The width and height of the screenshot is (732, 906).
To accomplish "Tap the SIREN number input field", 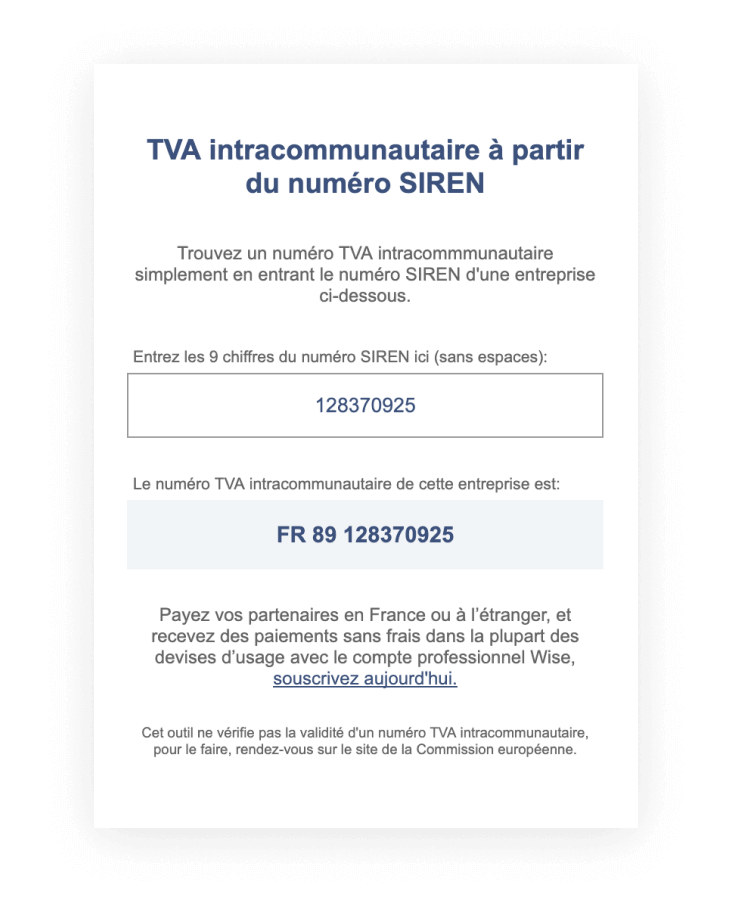I will (x=365, y=405).
